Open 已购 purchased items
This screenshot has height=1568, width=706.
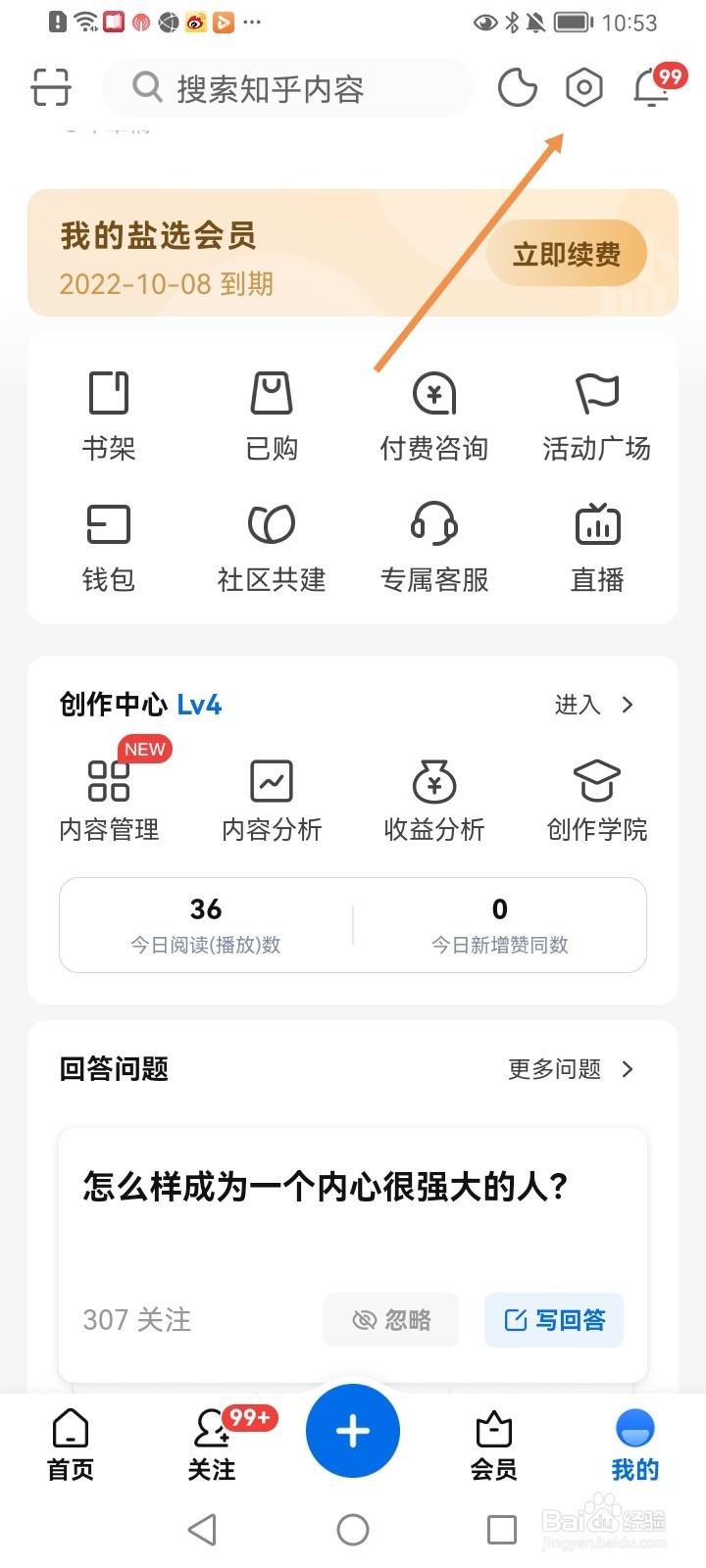click(272, 416)
